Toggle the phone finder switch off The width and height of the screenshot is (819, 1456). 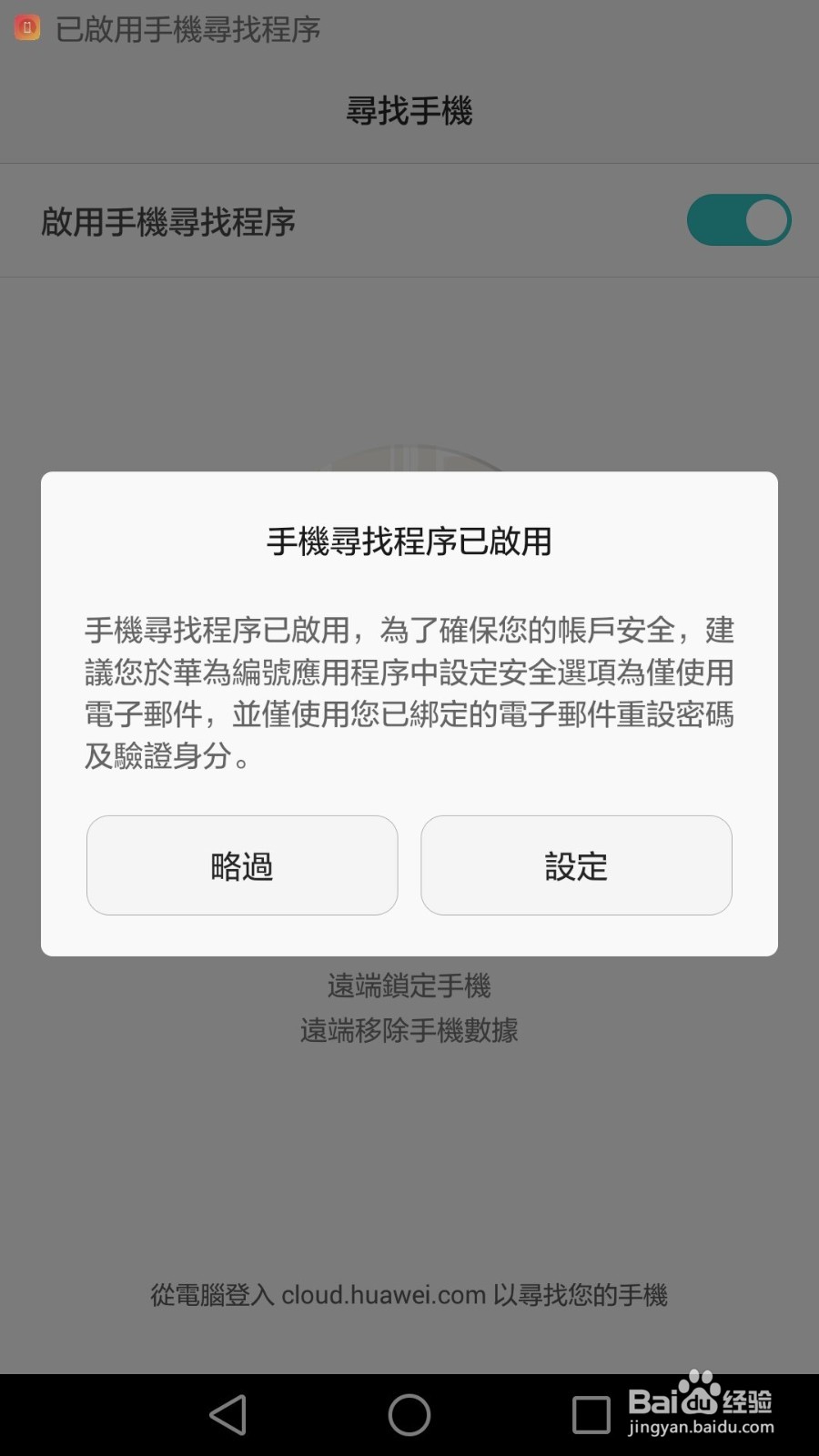point(739,219)
